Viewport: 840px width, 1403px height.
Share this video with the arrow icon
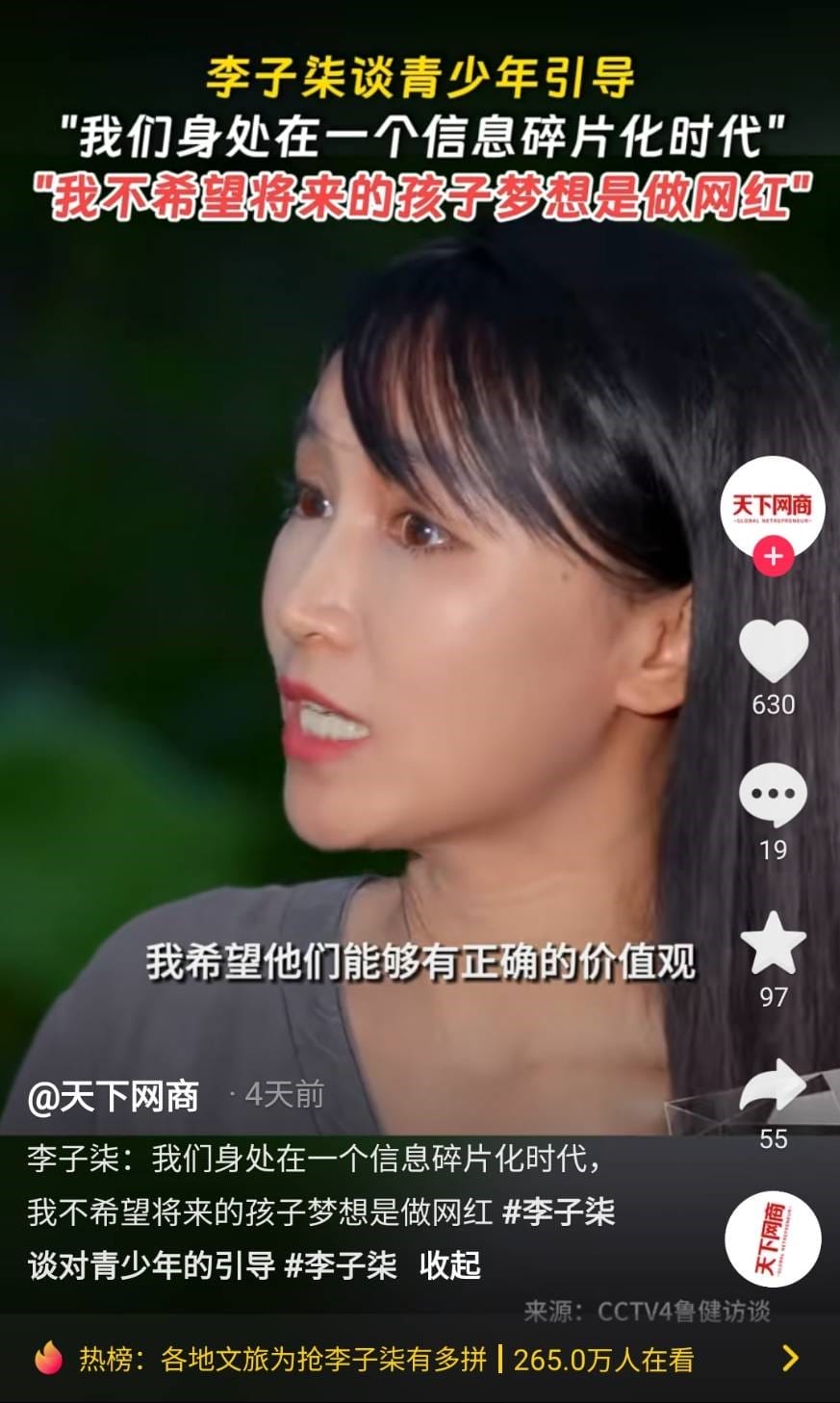(x=773, y=1087)
